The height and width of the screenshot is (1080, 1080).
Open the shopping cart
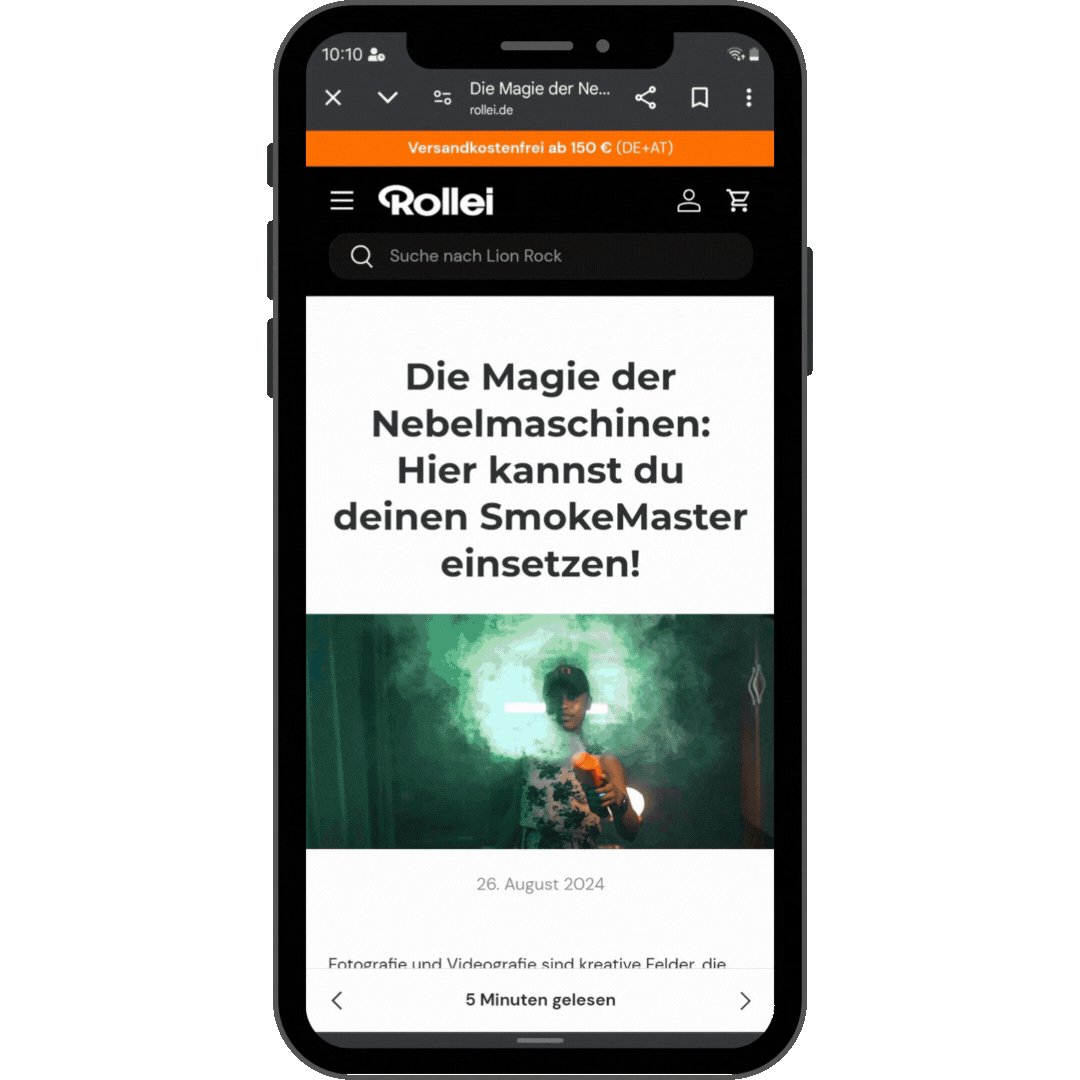(739, 201)
